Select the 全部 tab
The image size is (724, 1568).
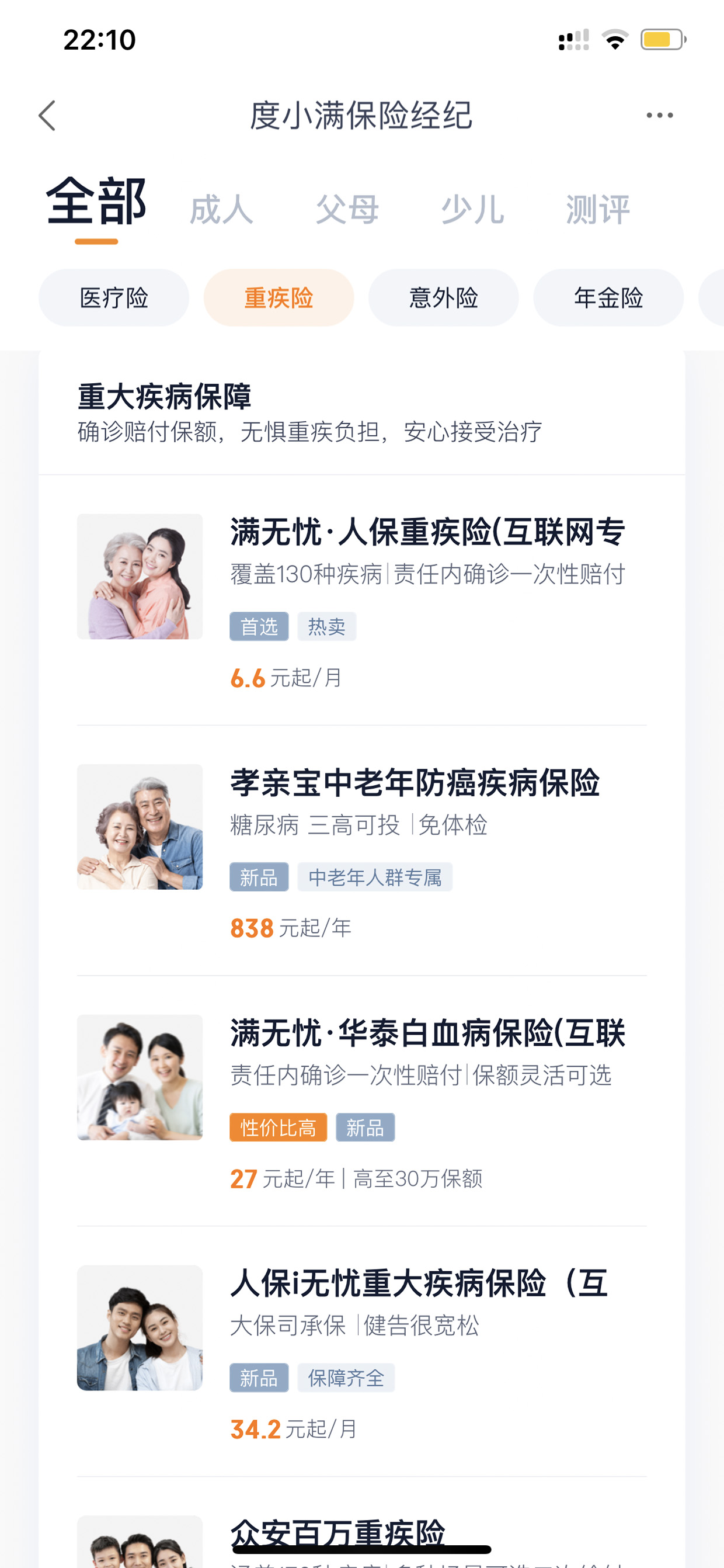(x=96, y=202)
